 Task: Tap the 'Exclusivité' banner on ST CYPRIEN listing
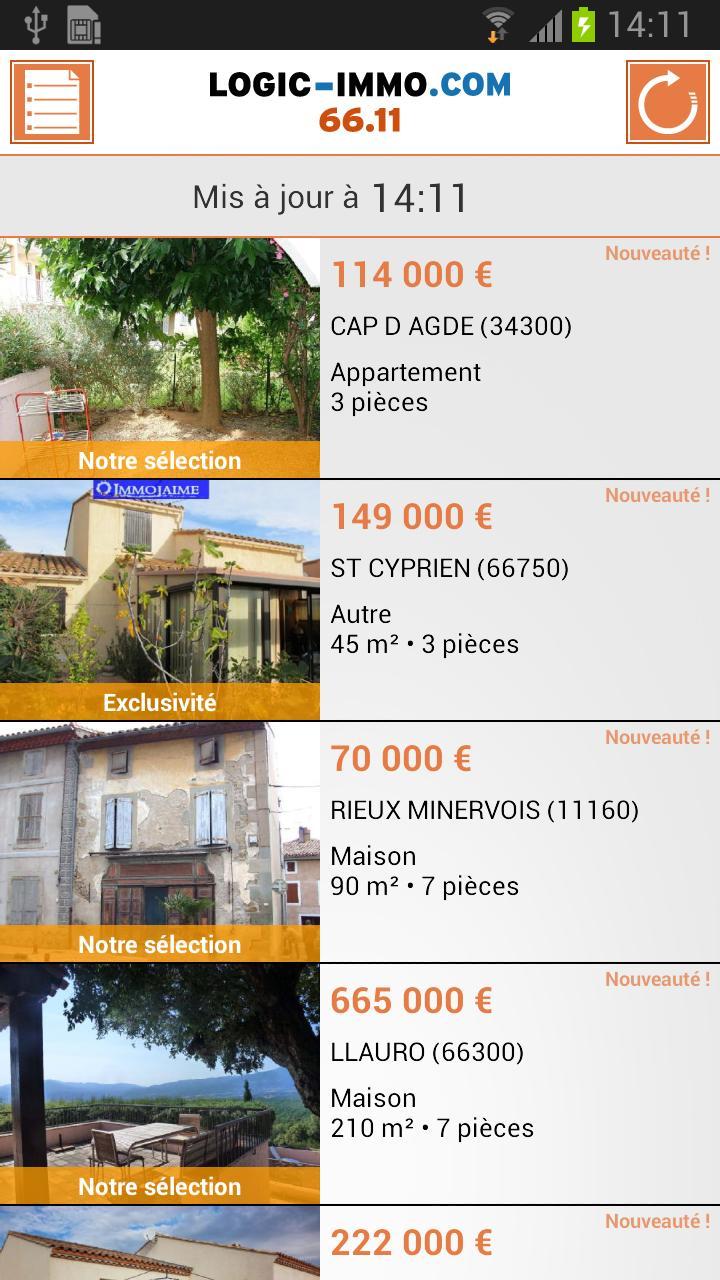tap(159, 702)
